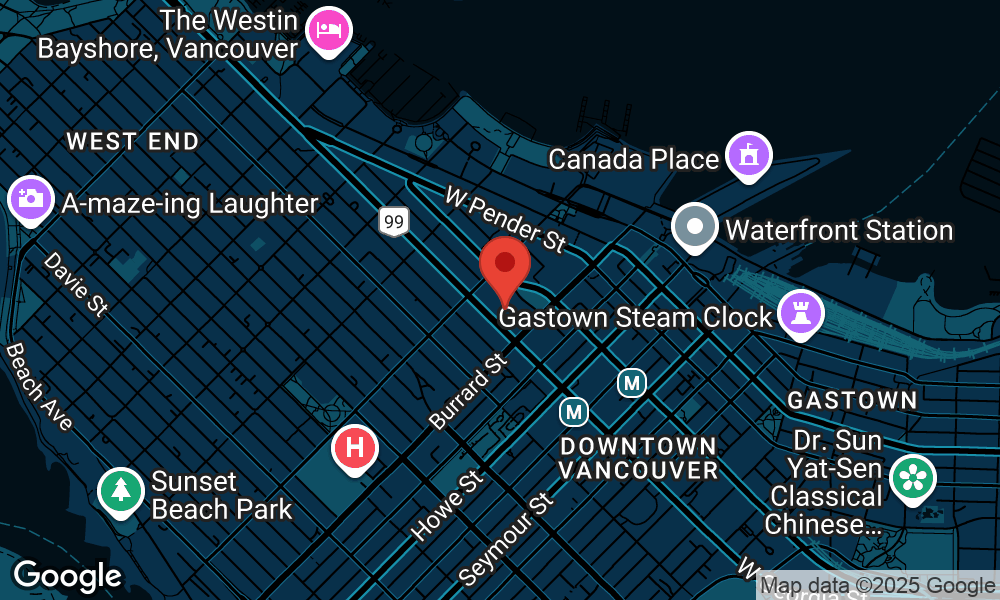This screenshot has width=1000, height=600.
Task: Select the Gastown Steam Clock marker
Action: coord(800,313)
